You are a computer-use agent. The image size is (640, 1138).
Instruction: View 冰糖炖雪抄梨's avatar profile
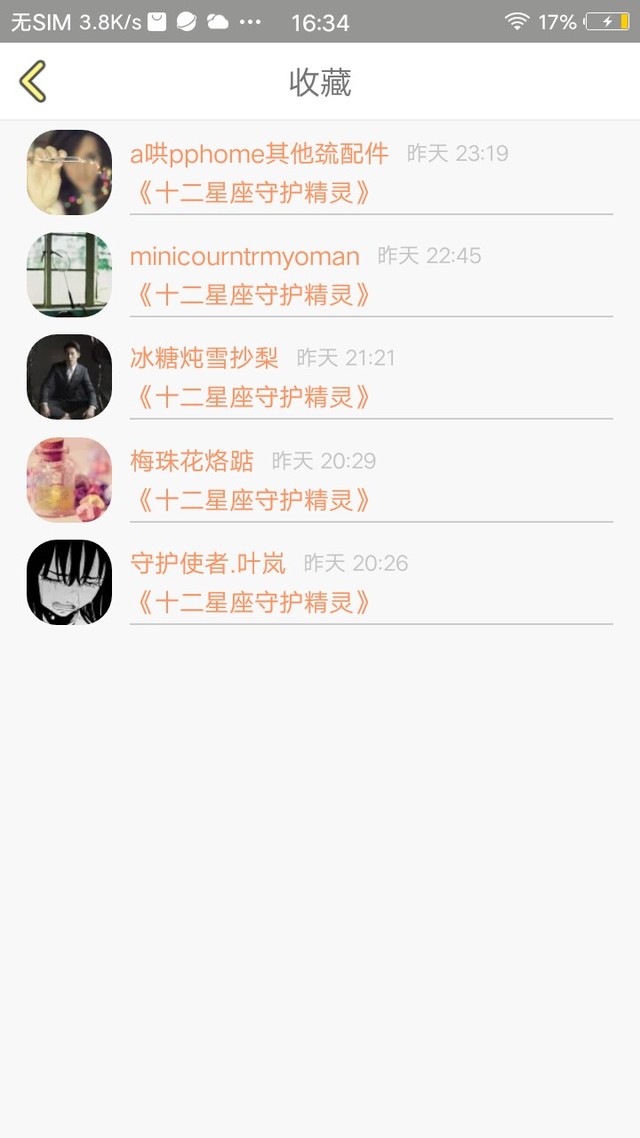tap(69, 377)
